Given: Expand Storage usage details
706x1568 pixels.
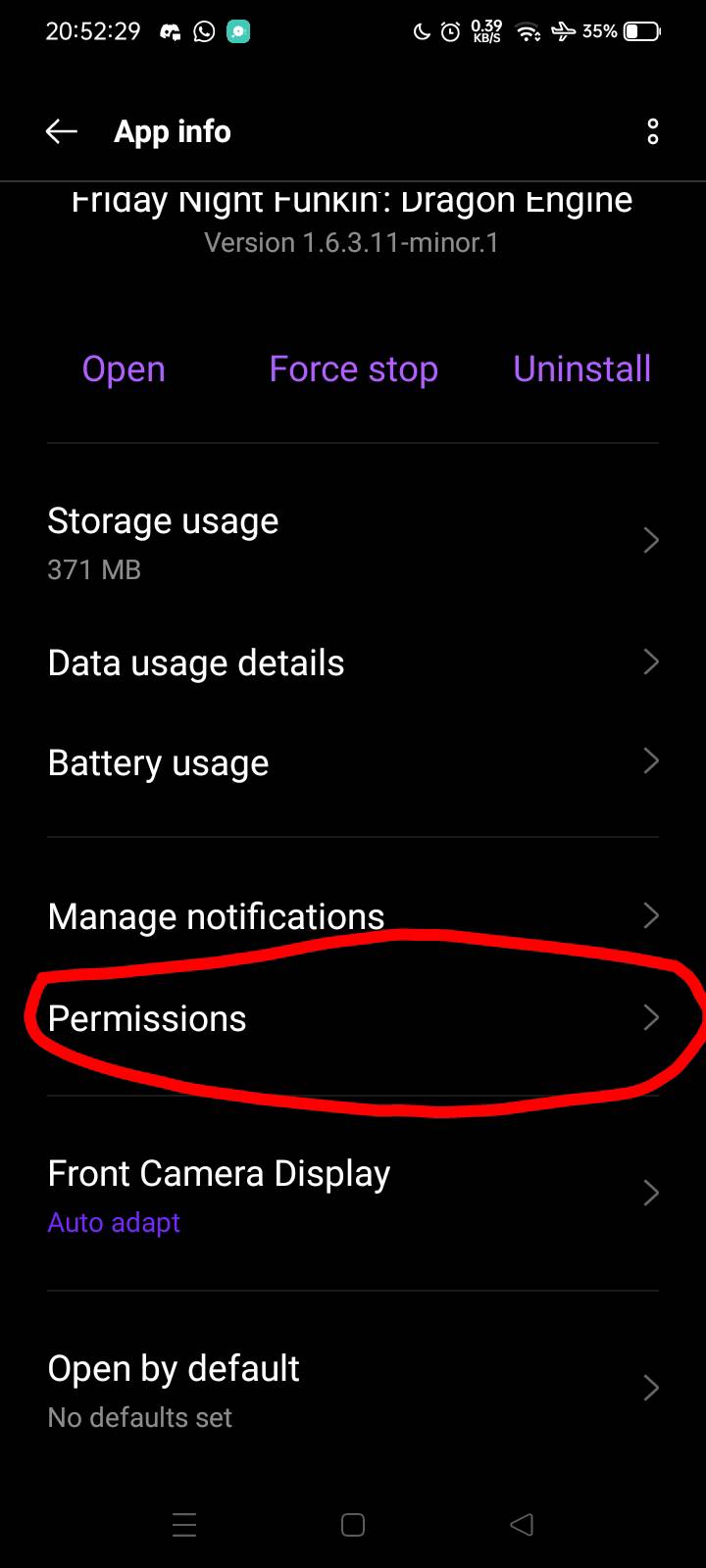Looking at the screenshot, I should coord(353,539).
